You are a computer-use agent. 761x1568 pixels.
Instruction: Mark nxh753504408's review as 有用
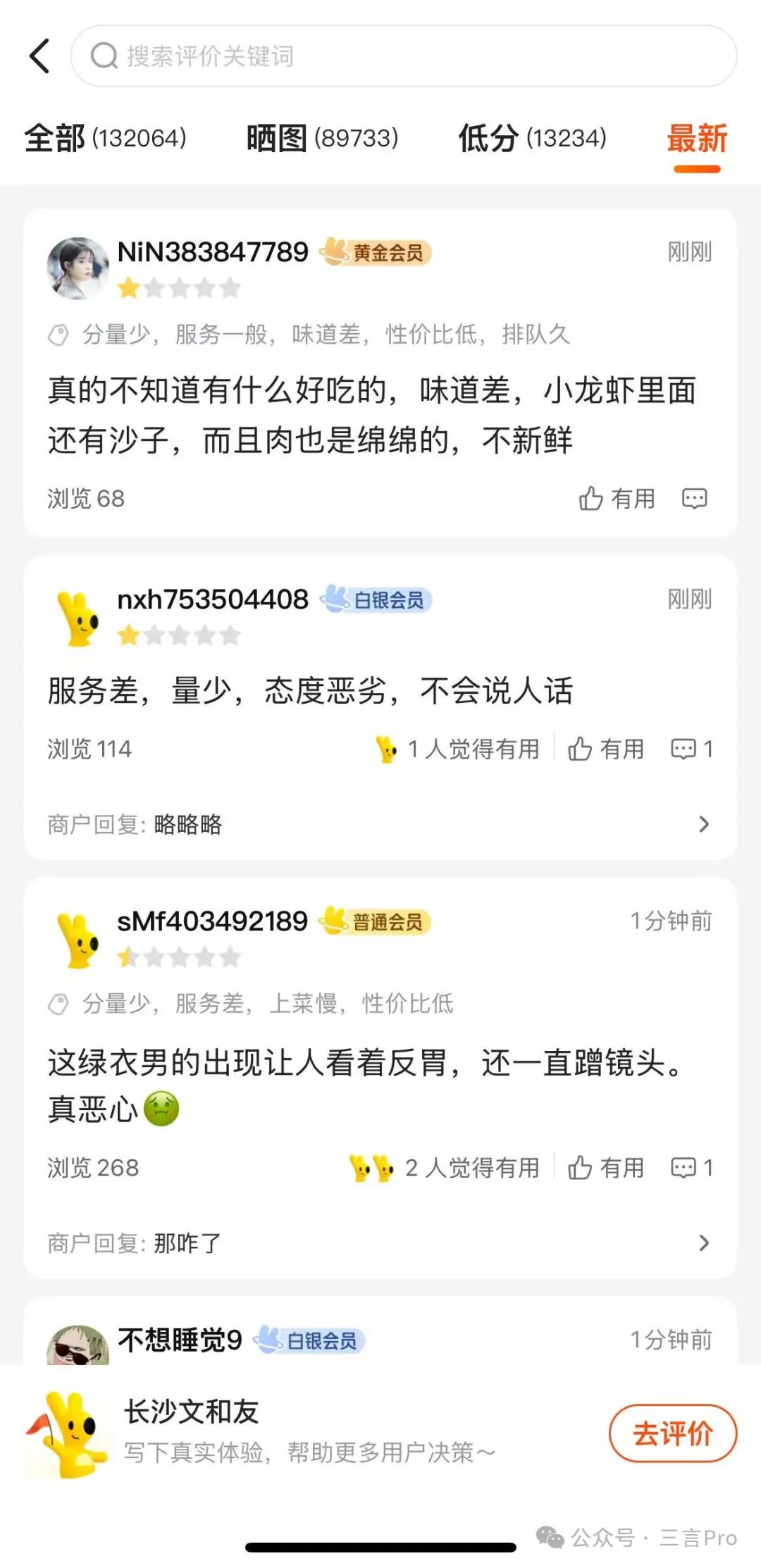[x=606, y=749]
